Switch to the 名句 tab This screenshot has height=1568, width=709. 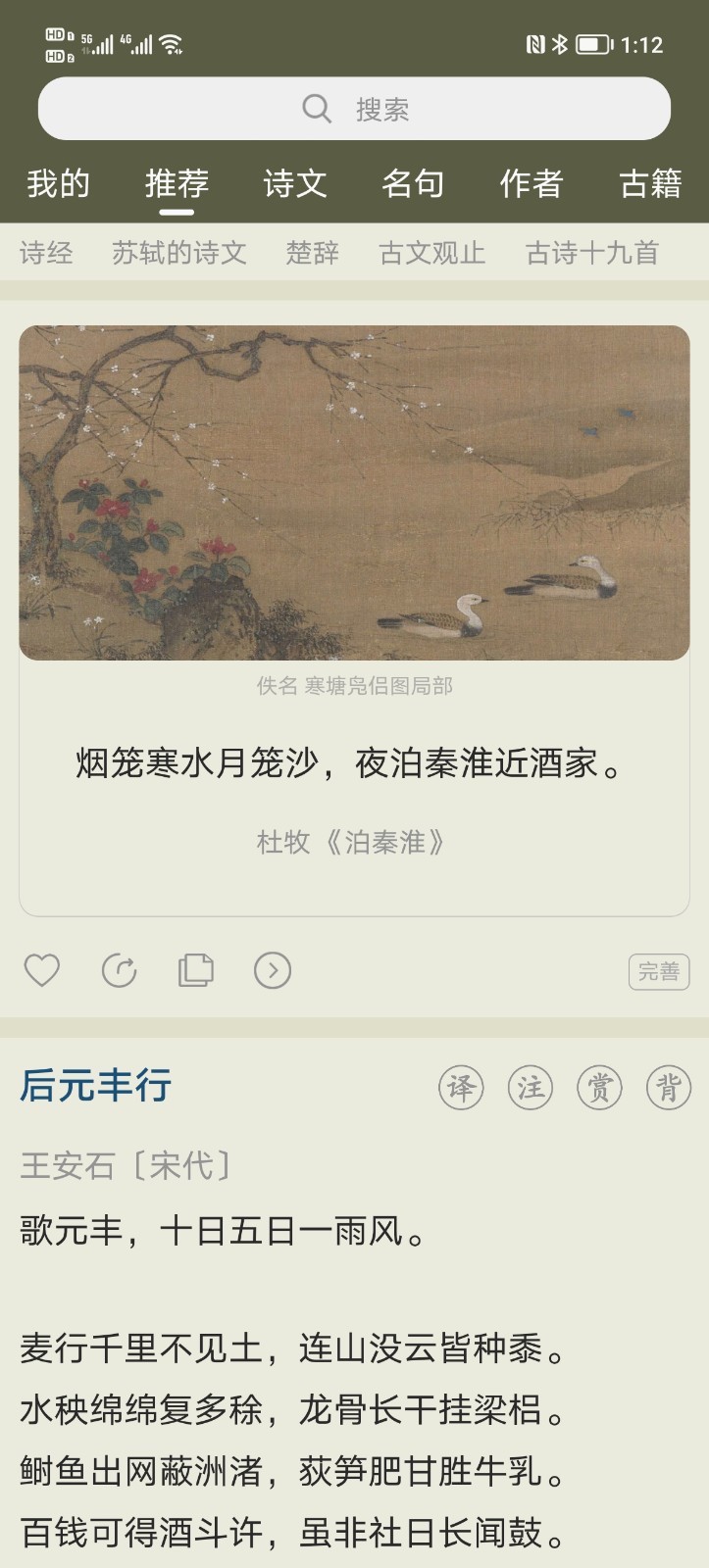click(x=413, y=183)
